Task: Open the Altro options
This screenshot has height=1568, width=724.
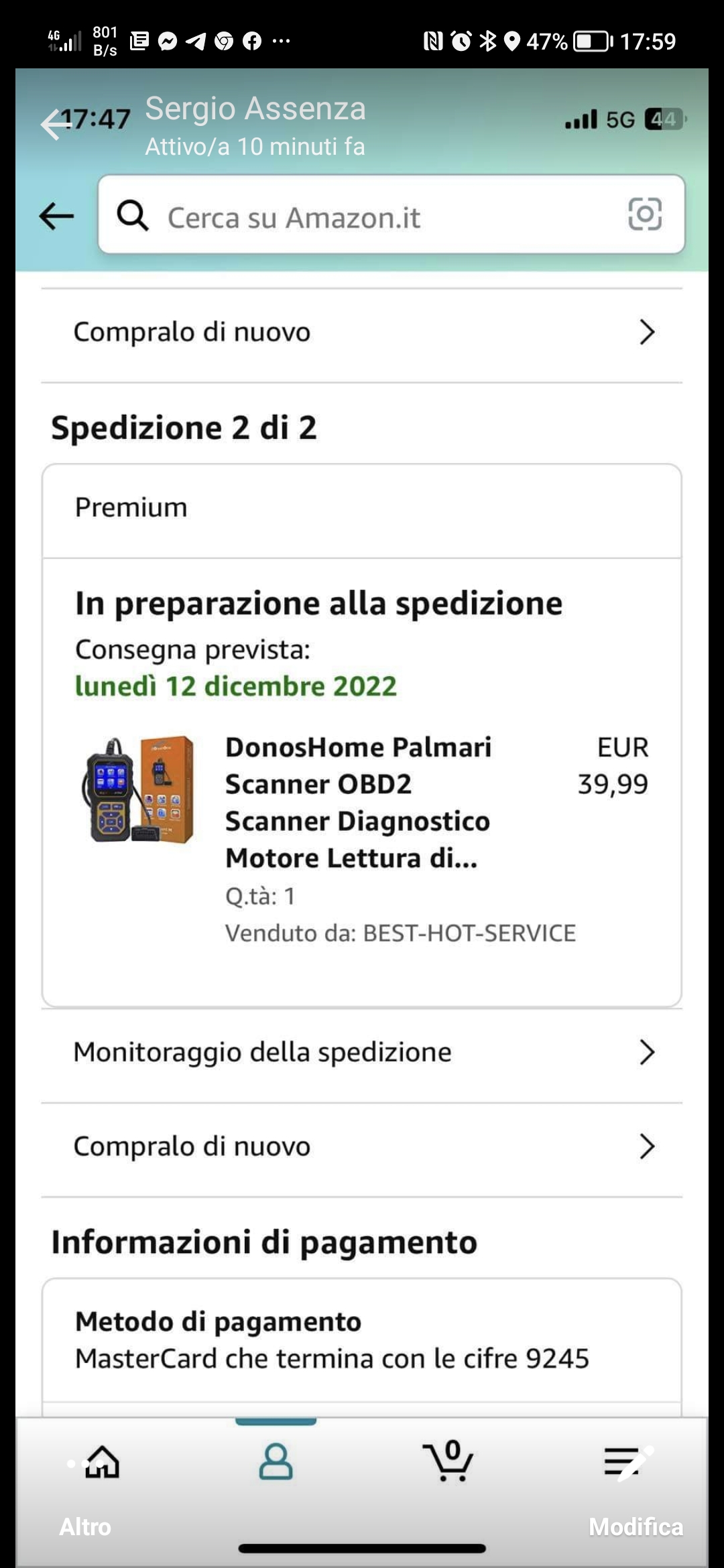Action: 85,1526
